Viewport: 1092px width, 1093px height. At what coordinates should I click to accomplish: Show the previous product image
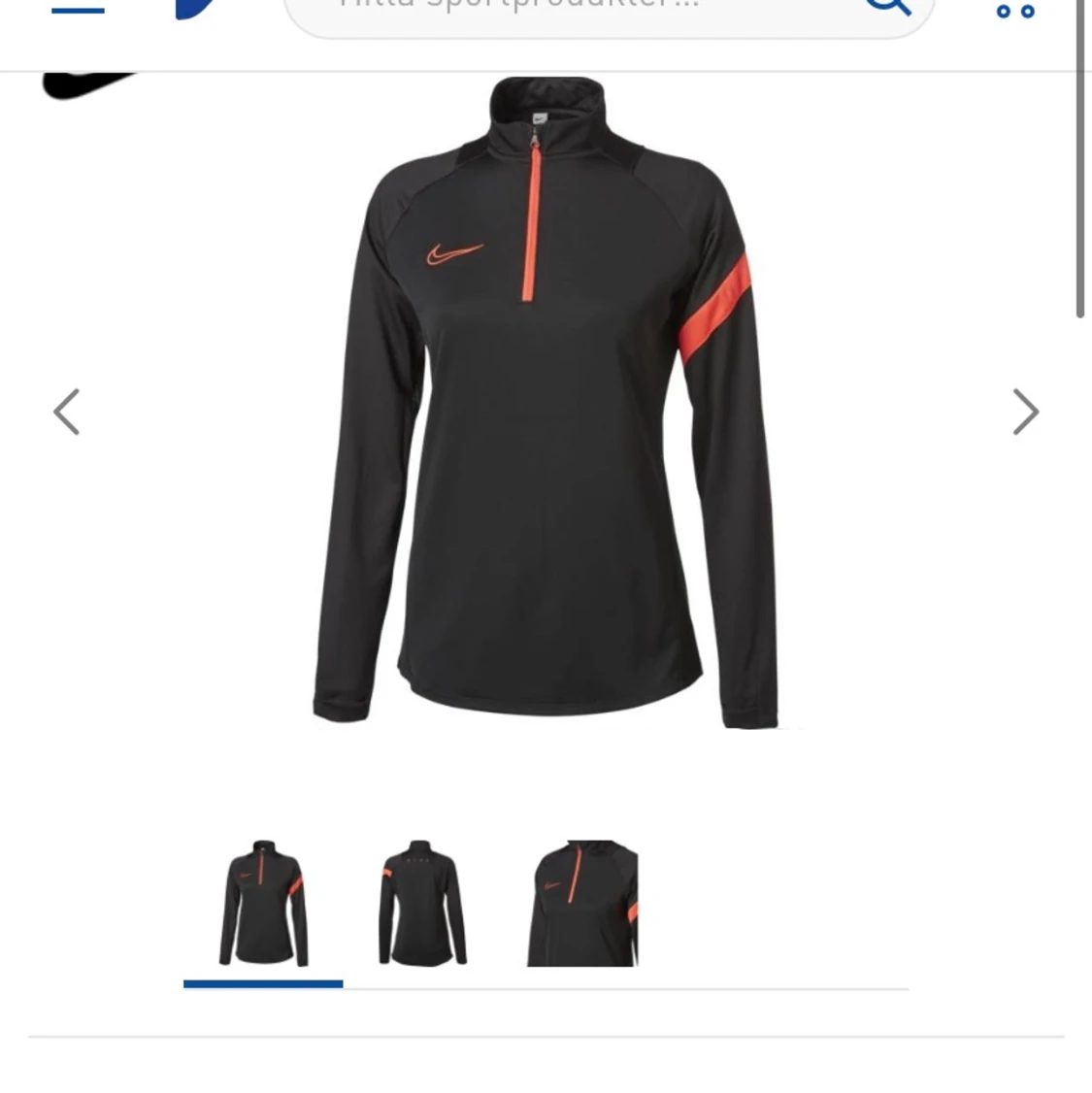(66, 412)
